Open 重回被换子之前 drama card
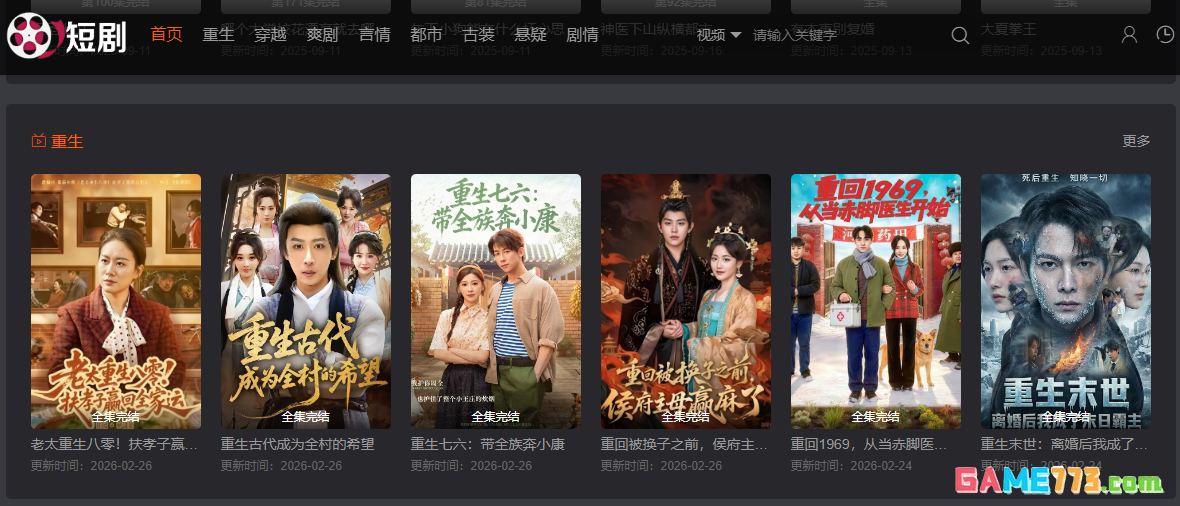1180x506 pixels. click(686, 301)
